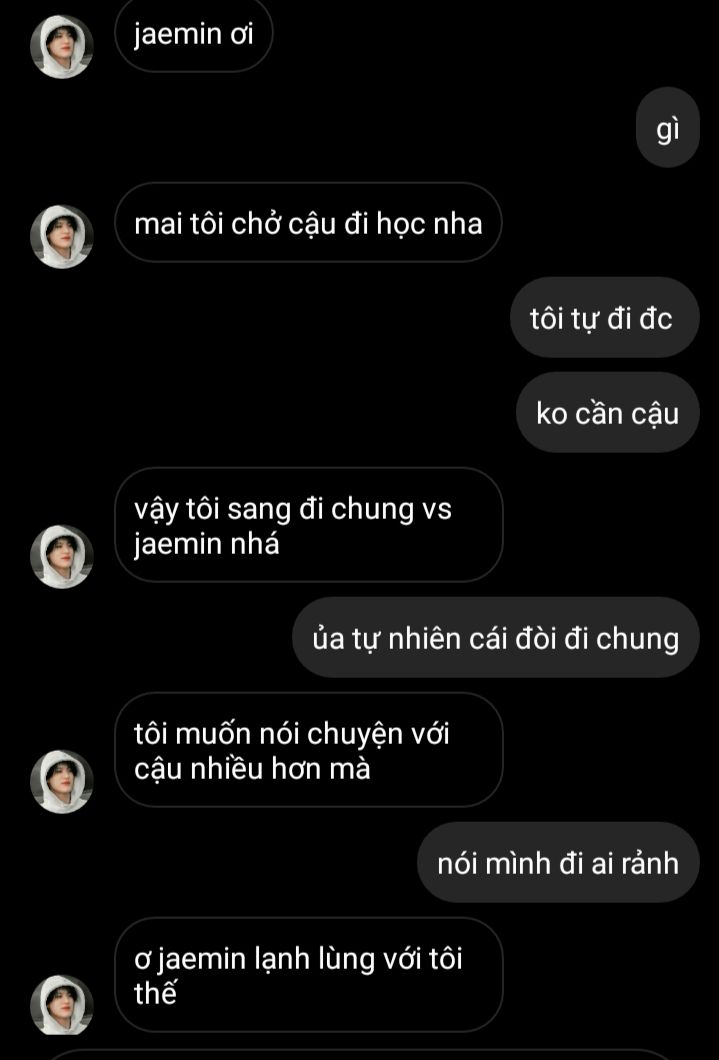Open the sender's avatar beside 'jaemin ơi'
Image resolution: width=719 pixels, height=1060 pixels.
pyautogui.click(x=61, y=46)
